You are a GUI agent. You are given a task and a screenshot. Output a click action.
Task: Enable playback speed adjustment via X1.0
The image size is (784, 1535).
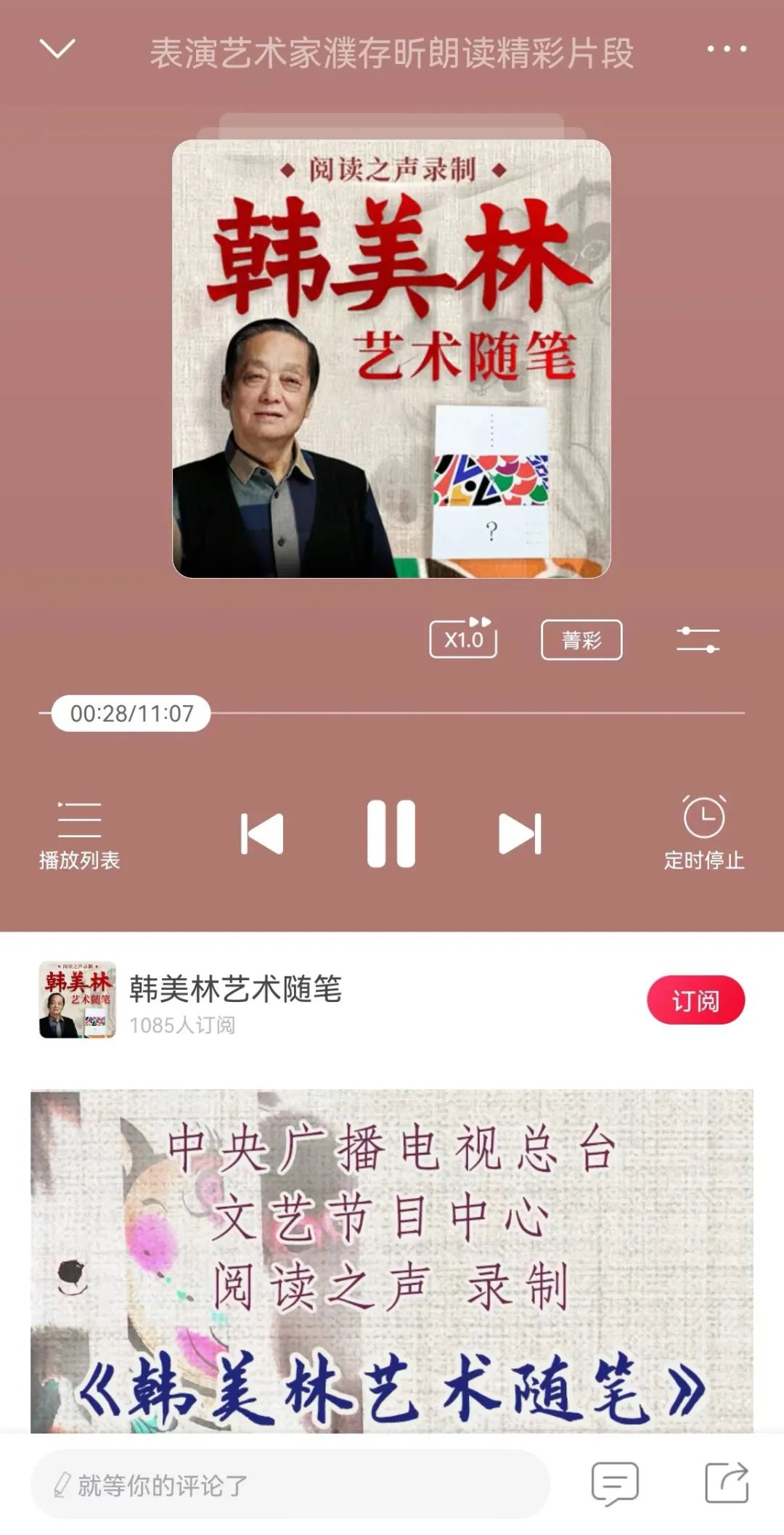[463, 639]
